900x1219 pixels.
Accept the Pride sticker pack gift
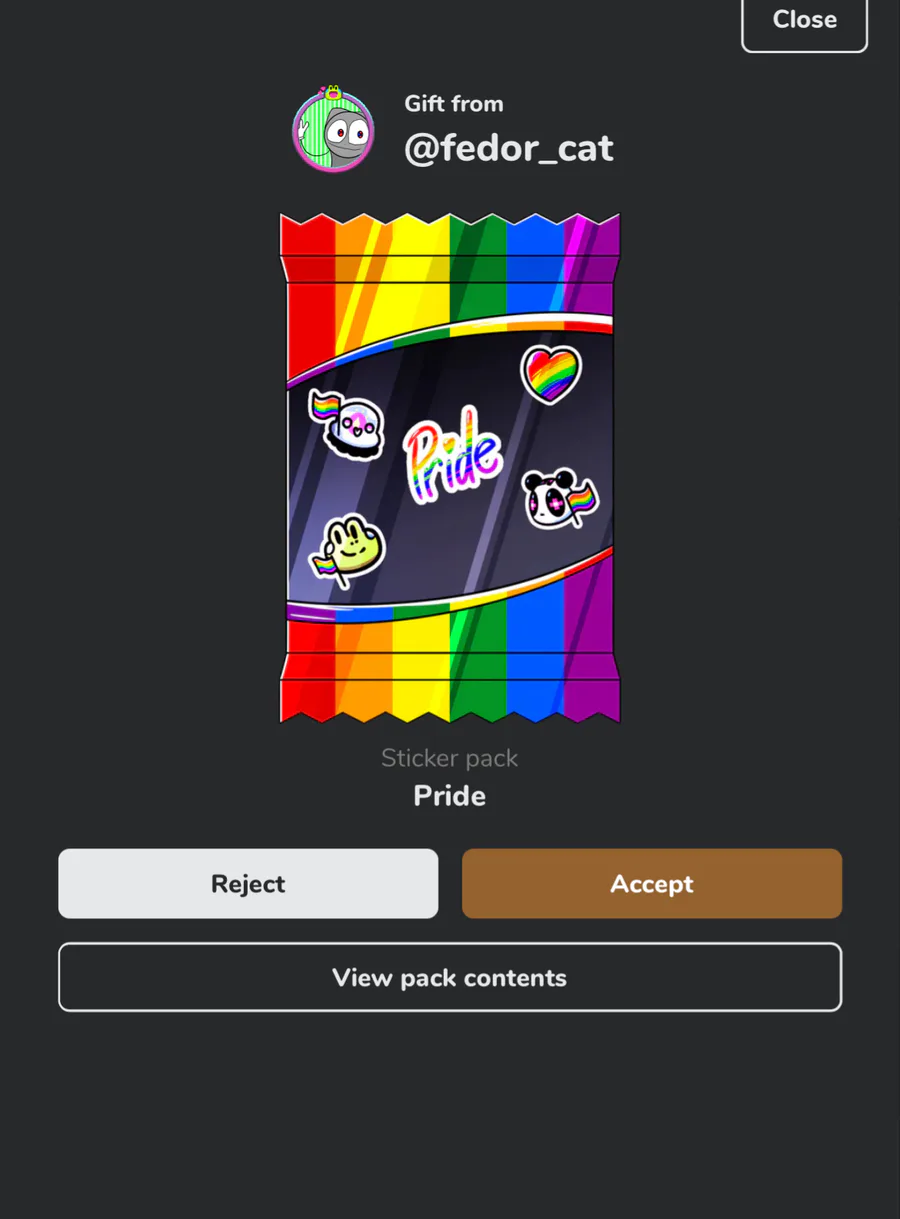click(652, 884)
